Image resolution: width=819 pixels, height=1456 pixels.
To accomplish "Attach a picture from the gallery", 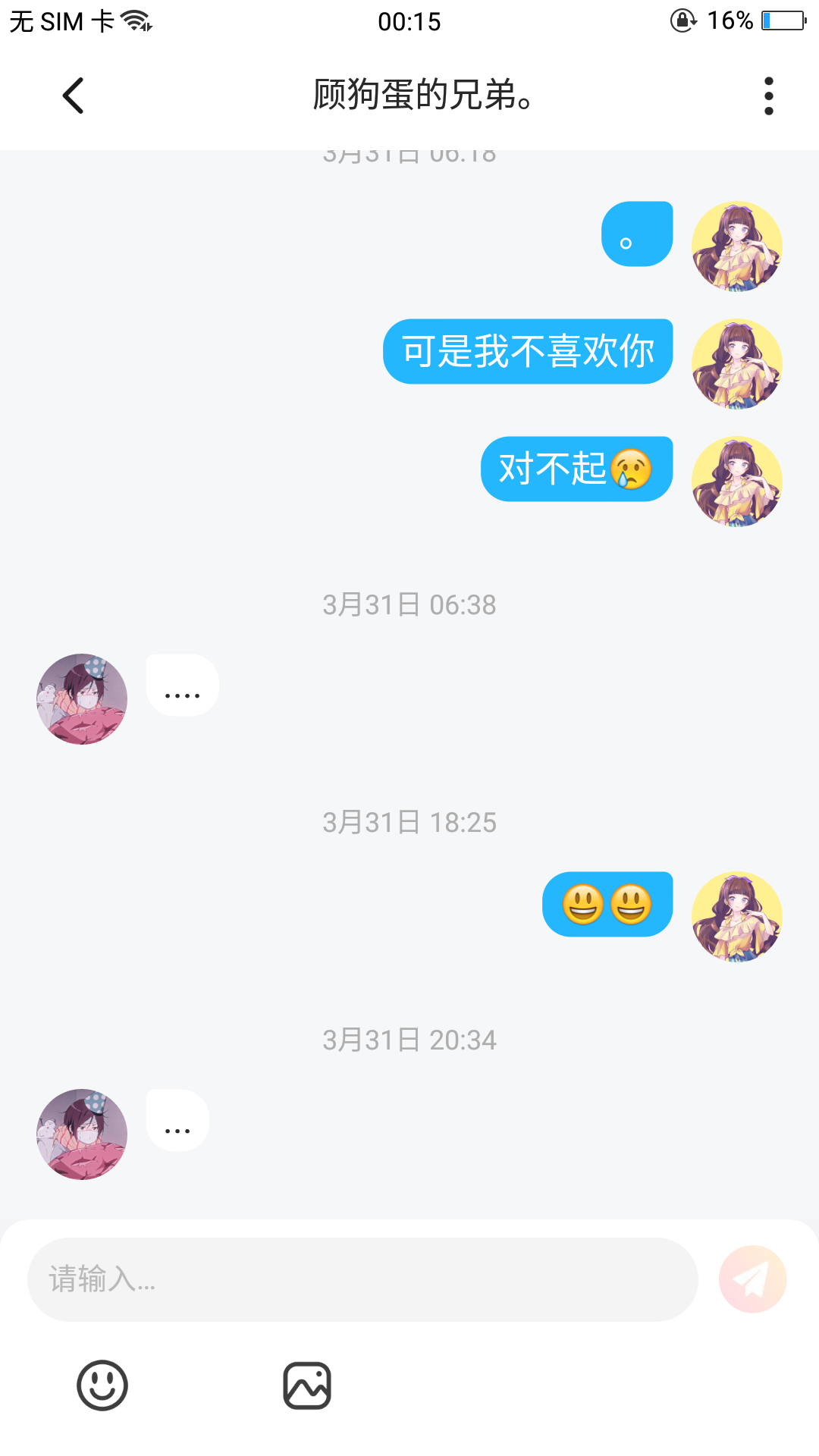I will tap(307, 1385).
